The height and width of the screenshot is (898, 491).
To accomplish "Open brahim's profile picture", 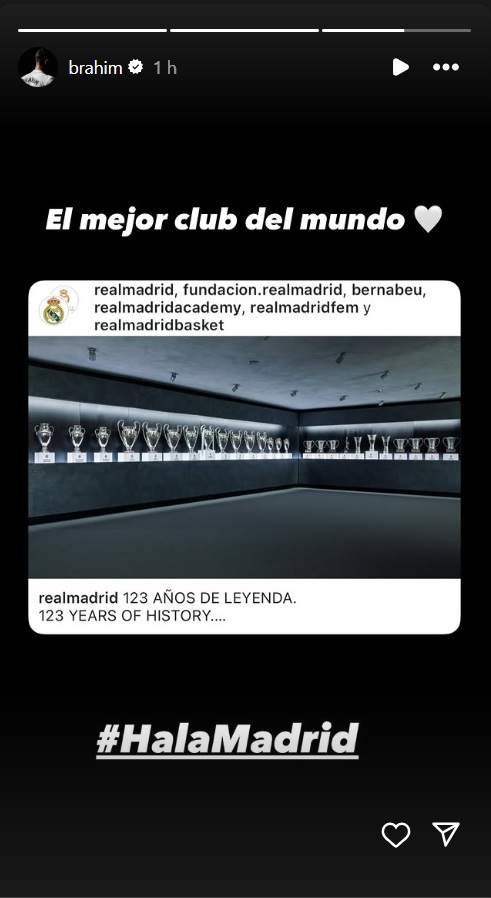I will (x=38, y=67).
